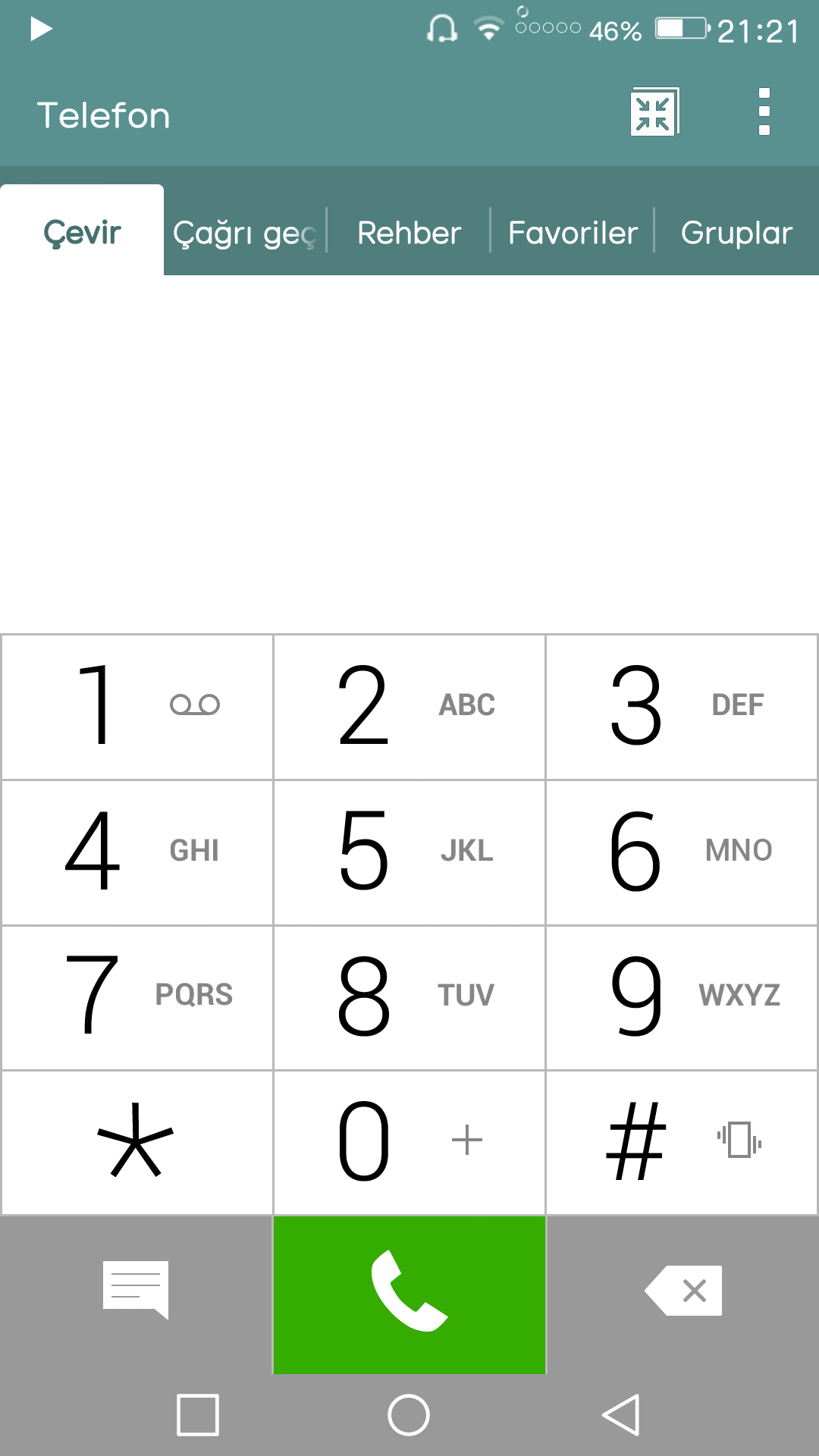Screen dimensions: 819x1456
Task: Tap the hash key
Action: [682, 1143]
